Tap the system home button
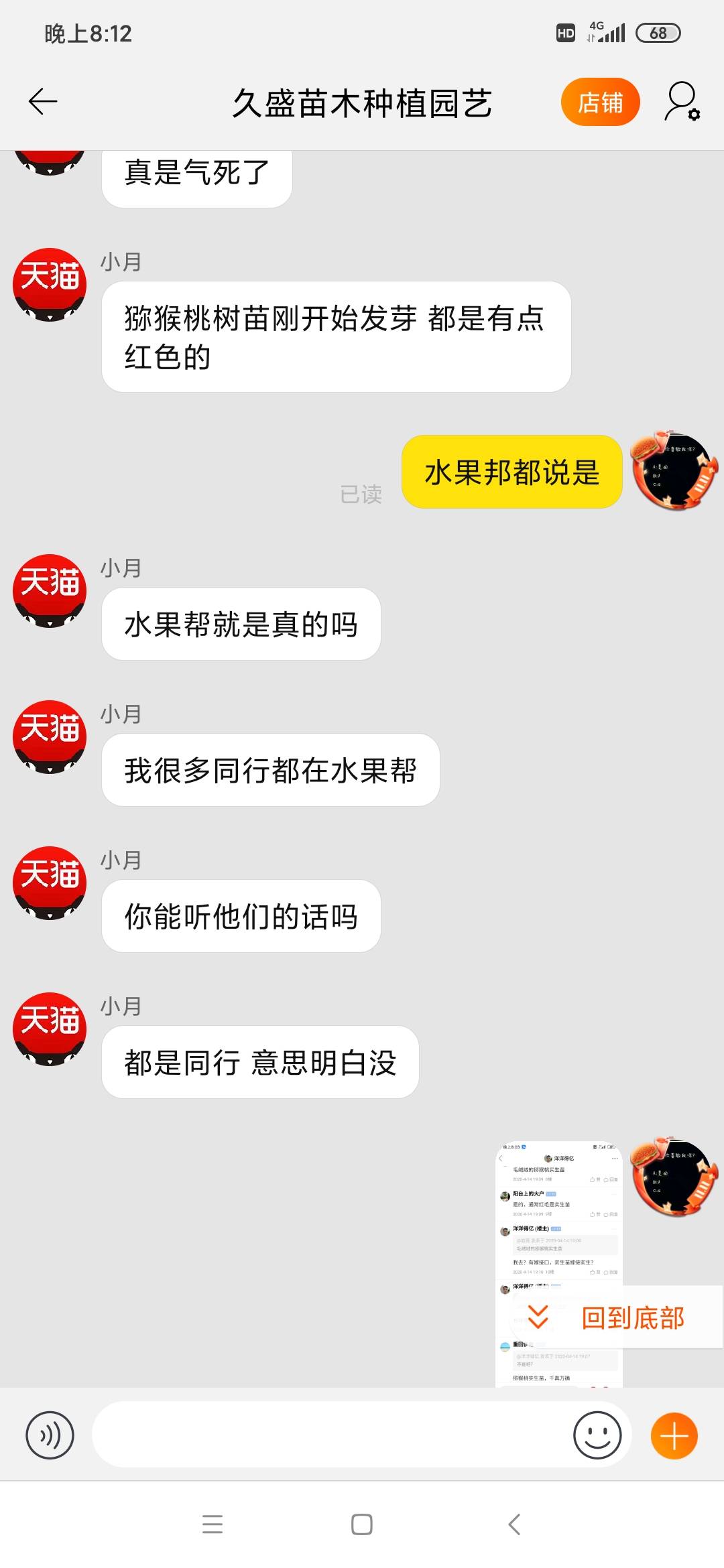This screenshot has height=1568, width=724. [362, 1524]
